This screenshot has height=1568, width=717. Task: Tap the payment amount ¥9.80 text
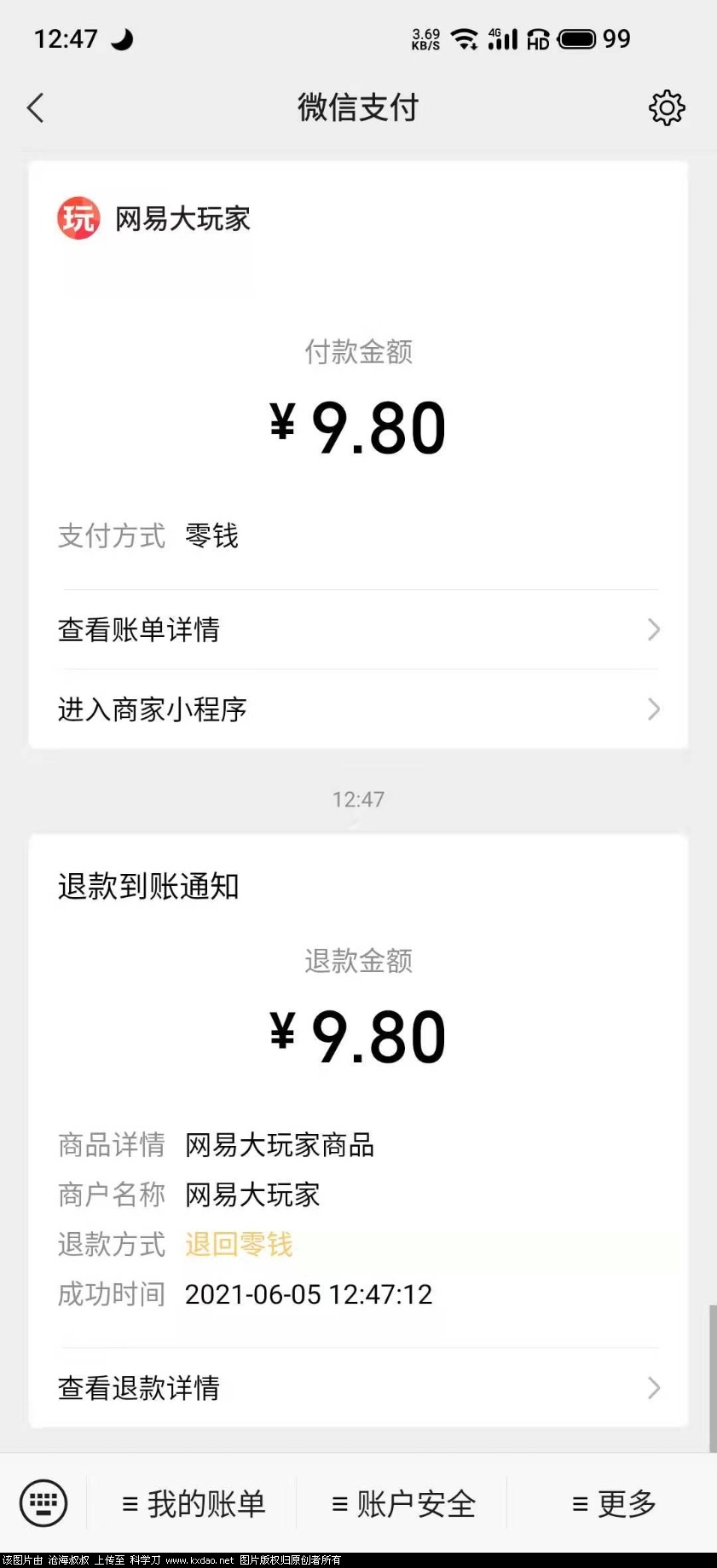358,426
